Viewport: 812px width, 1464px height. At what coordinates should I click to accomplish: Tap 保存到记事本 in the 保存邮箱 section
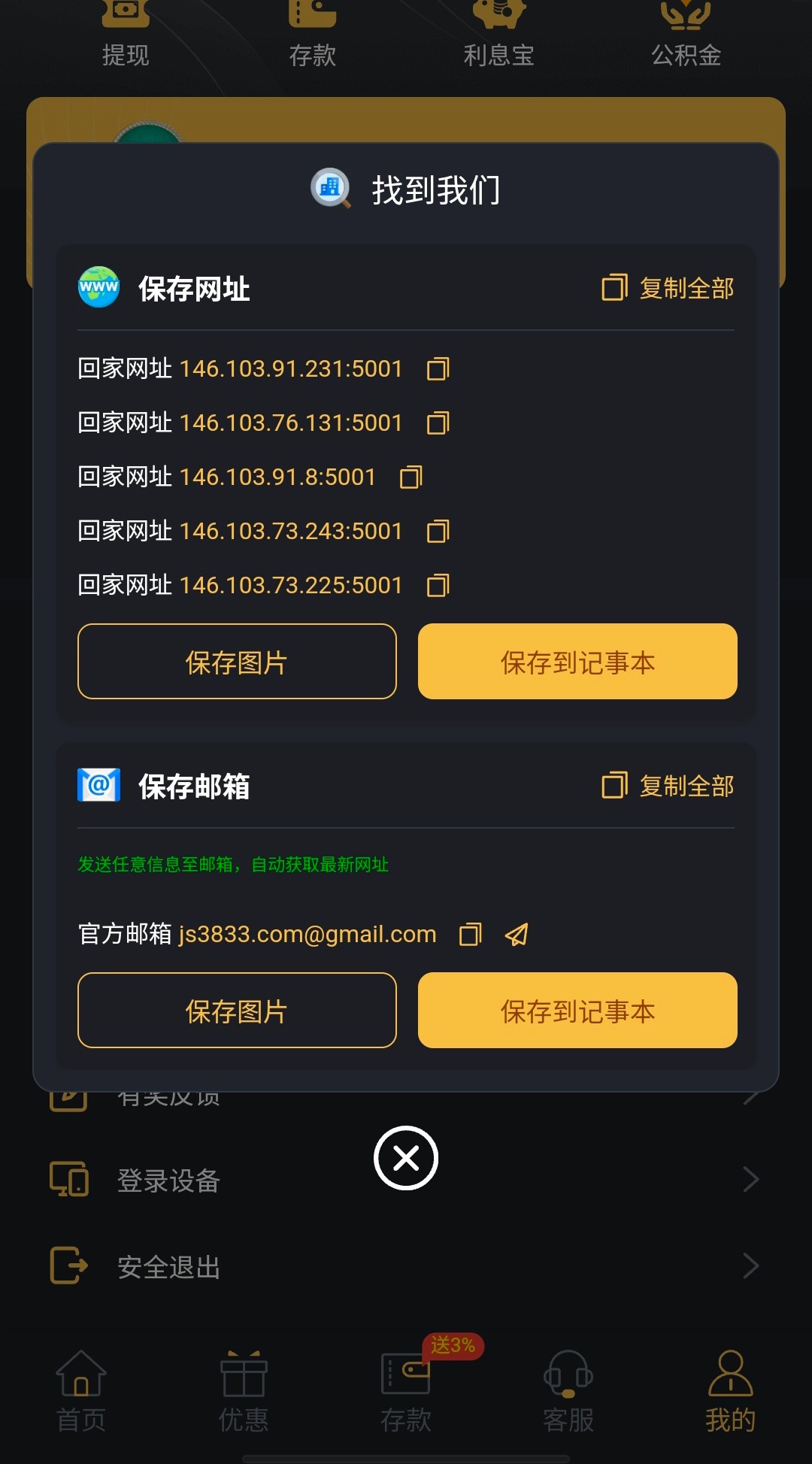(x=577, y=1011)
